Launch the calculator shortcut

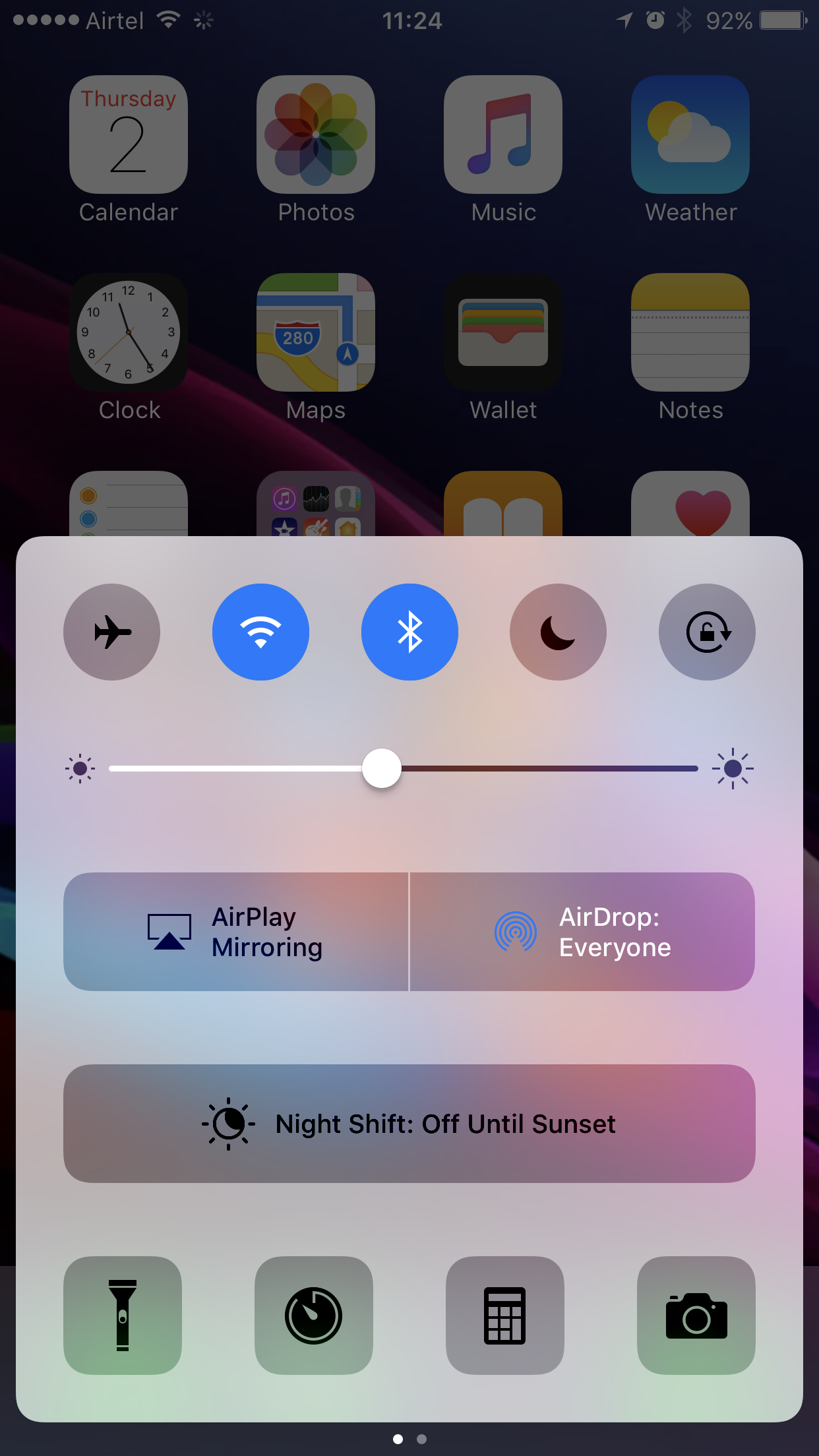pos(505,1316)
